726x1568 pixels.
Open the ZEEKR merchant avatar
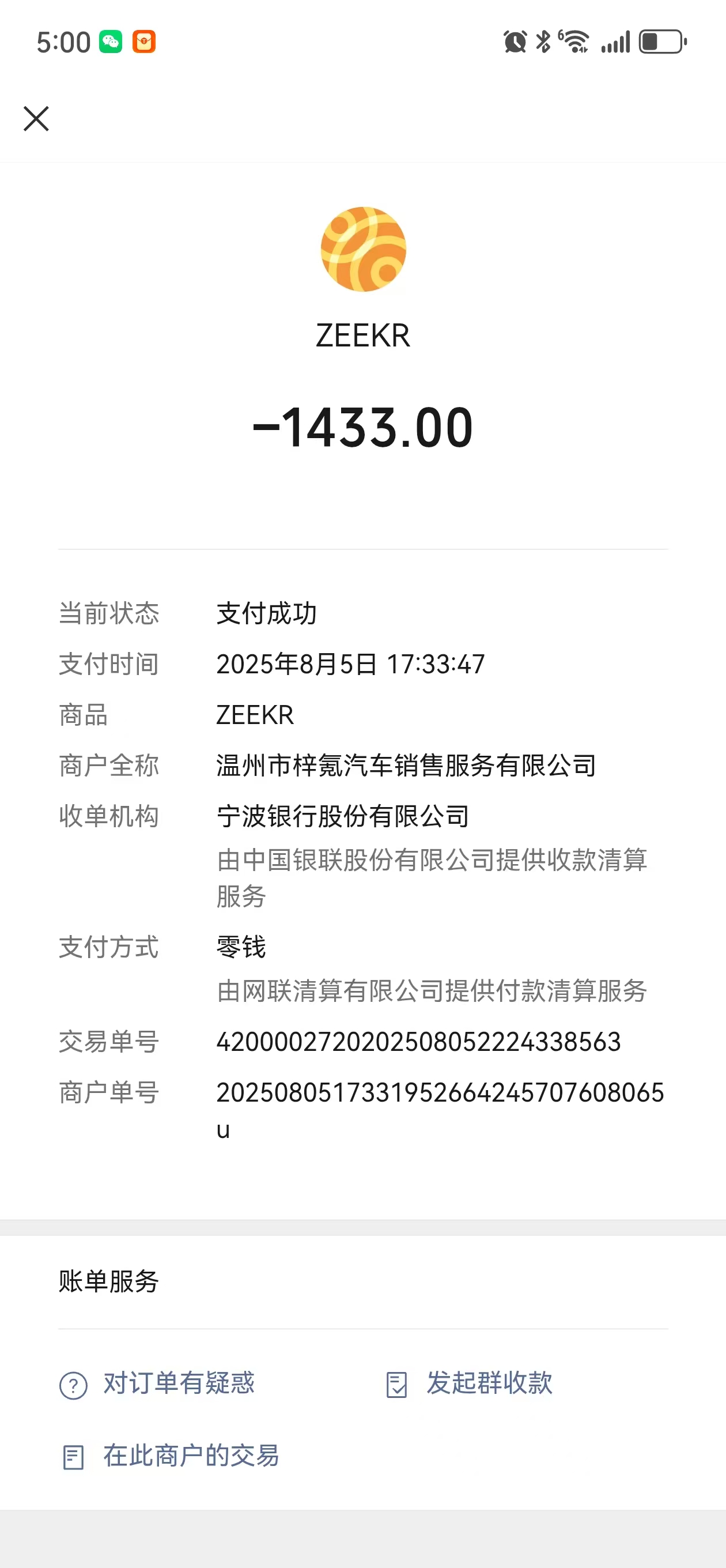click(364, 250)
